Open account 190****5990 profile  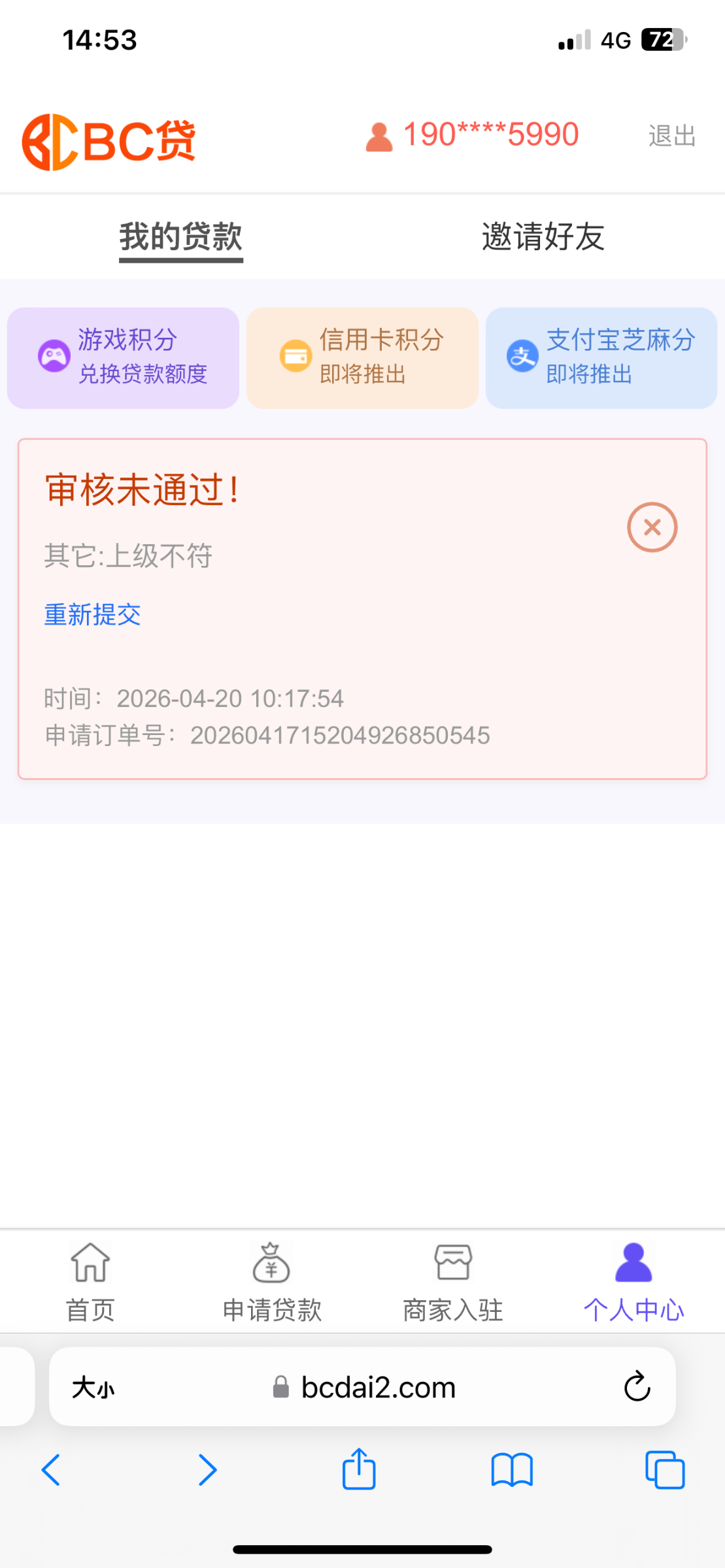coord(472,135)
